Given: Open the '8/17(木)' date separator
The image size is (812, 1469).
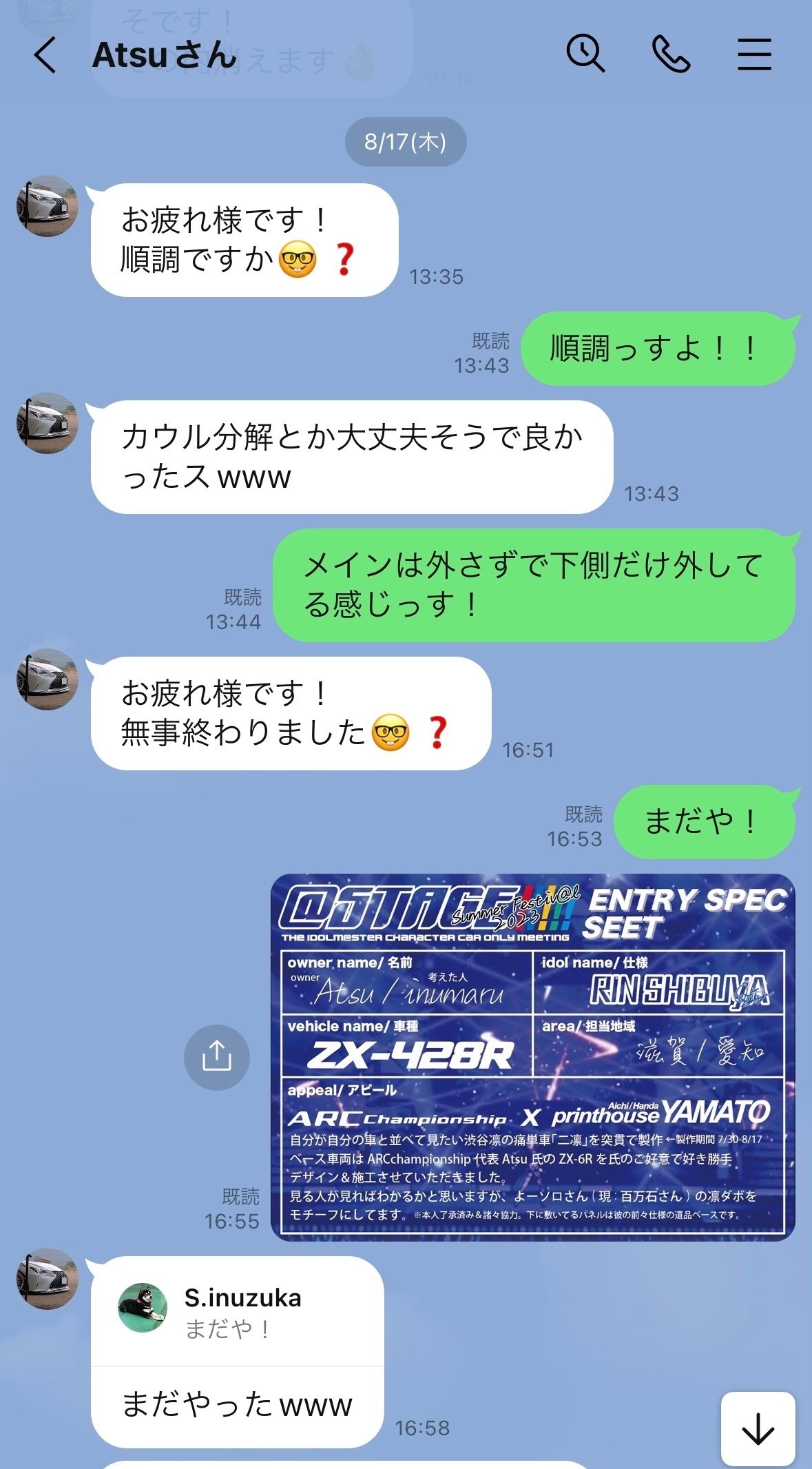Looking at the screenshot, I should [406, 142].
